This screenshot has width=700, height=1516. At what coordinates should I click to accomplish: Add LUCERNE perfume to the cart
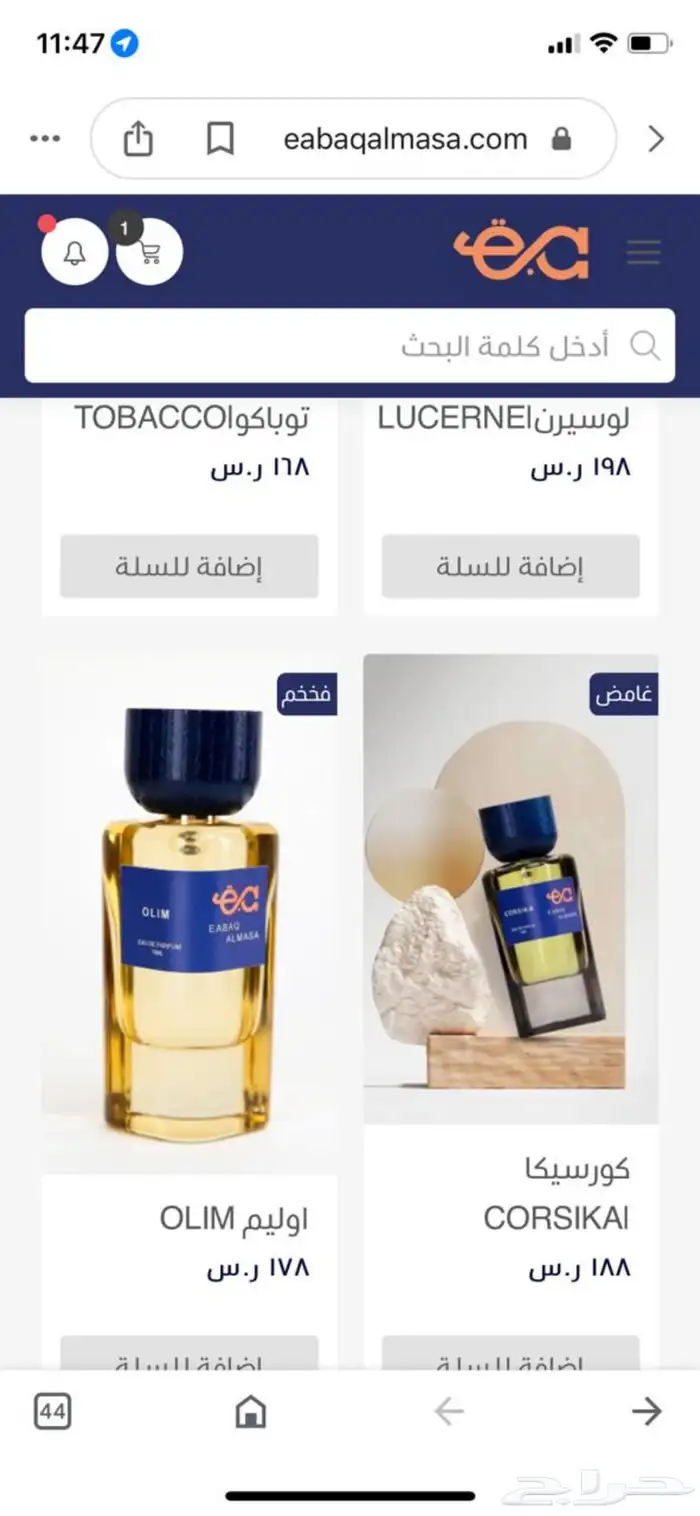coord(511,567)
